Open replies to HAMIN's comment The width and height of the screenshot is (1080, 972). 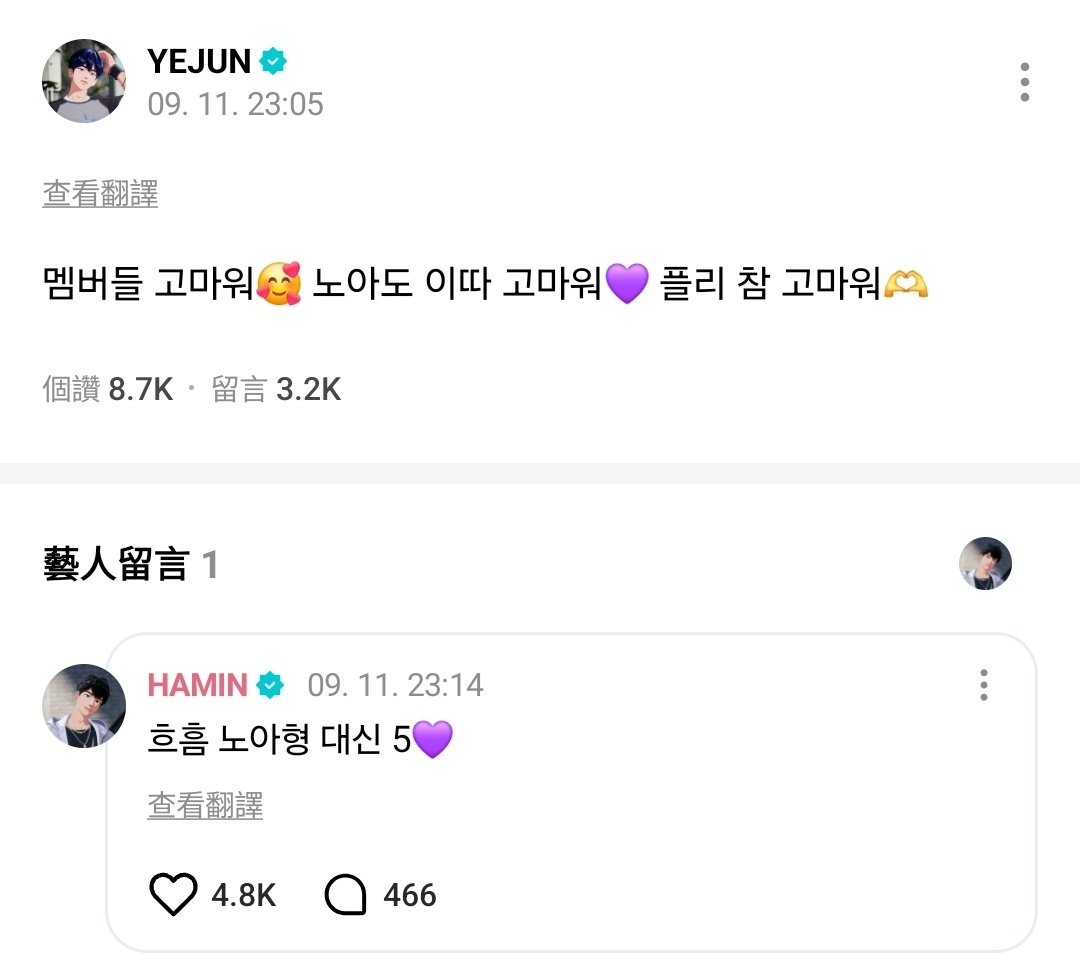point(346,895)
